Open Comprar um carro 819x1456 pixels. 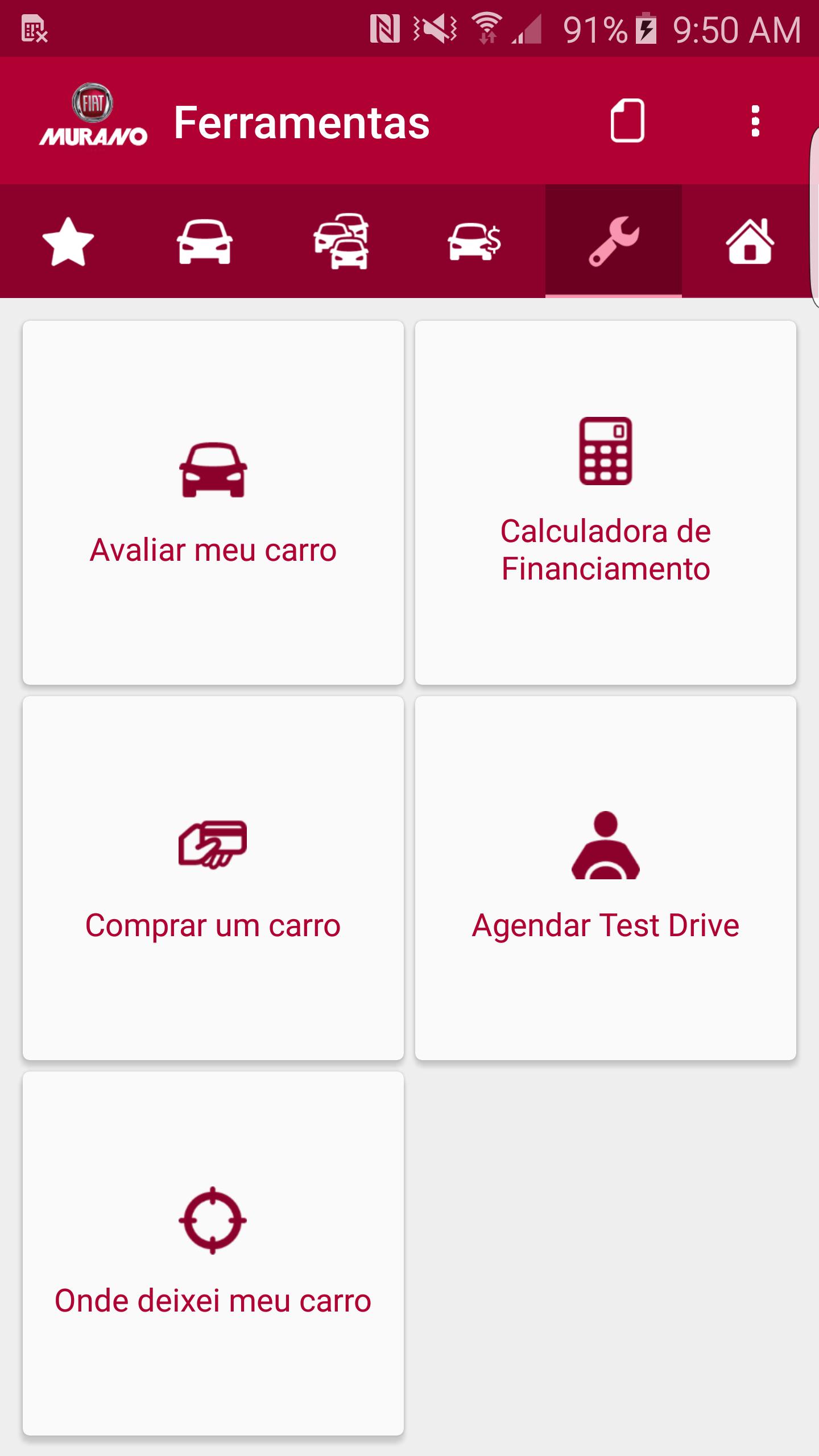pos(213,878)
